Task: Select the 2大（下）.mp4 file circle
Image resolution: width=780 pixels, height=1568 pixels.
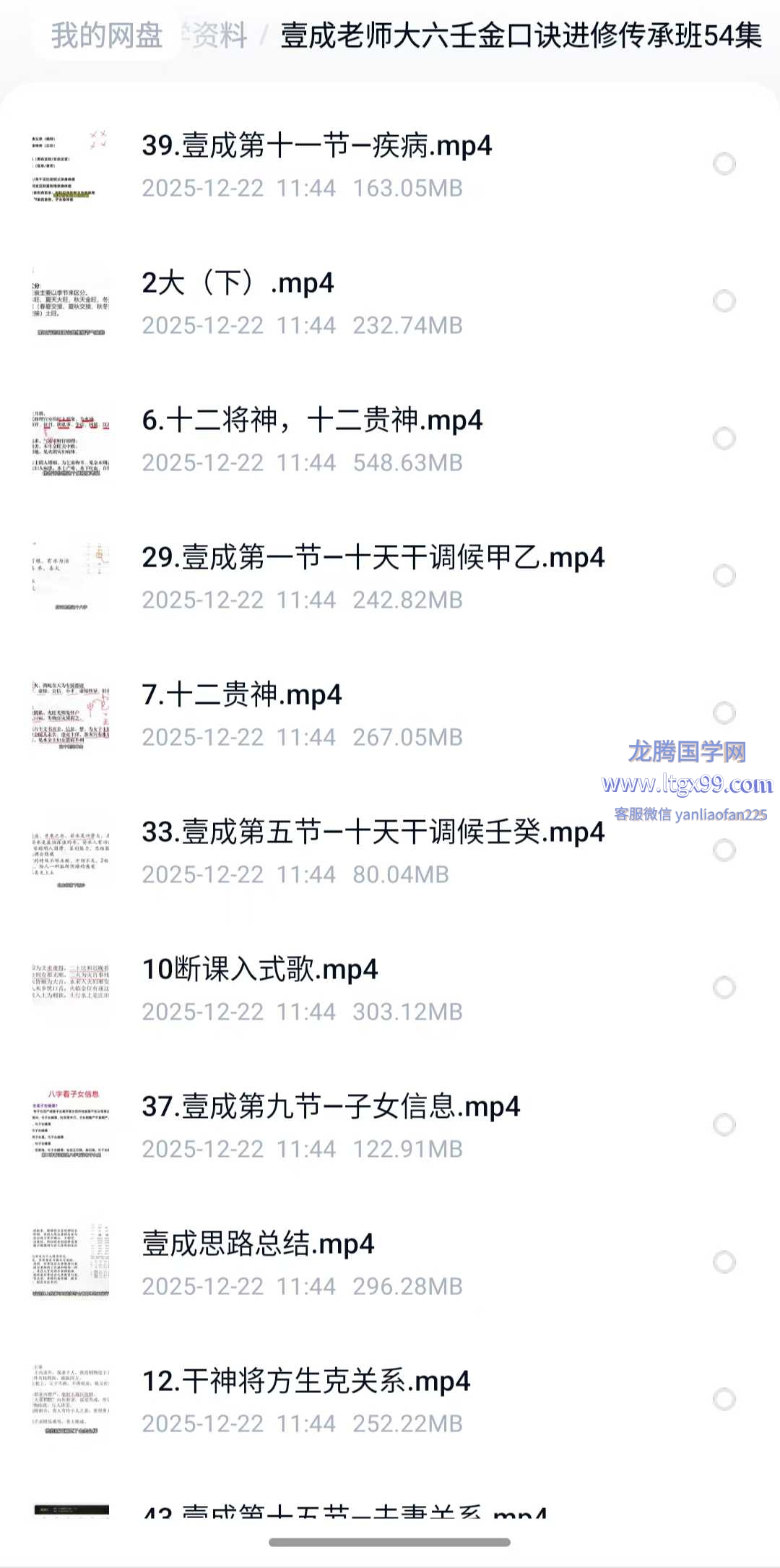Action: click(x=724, y=301)
